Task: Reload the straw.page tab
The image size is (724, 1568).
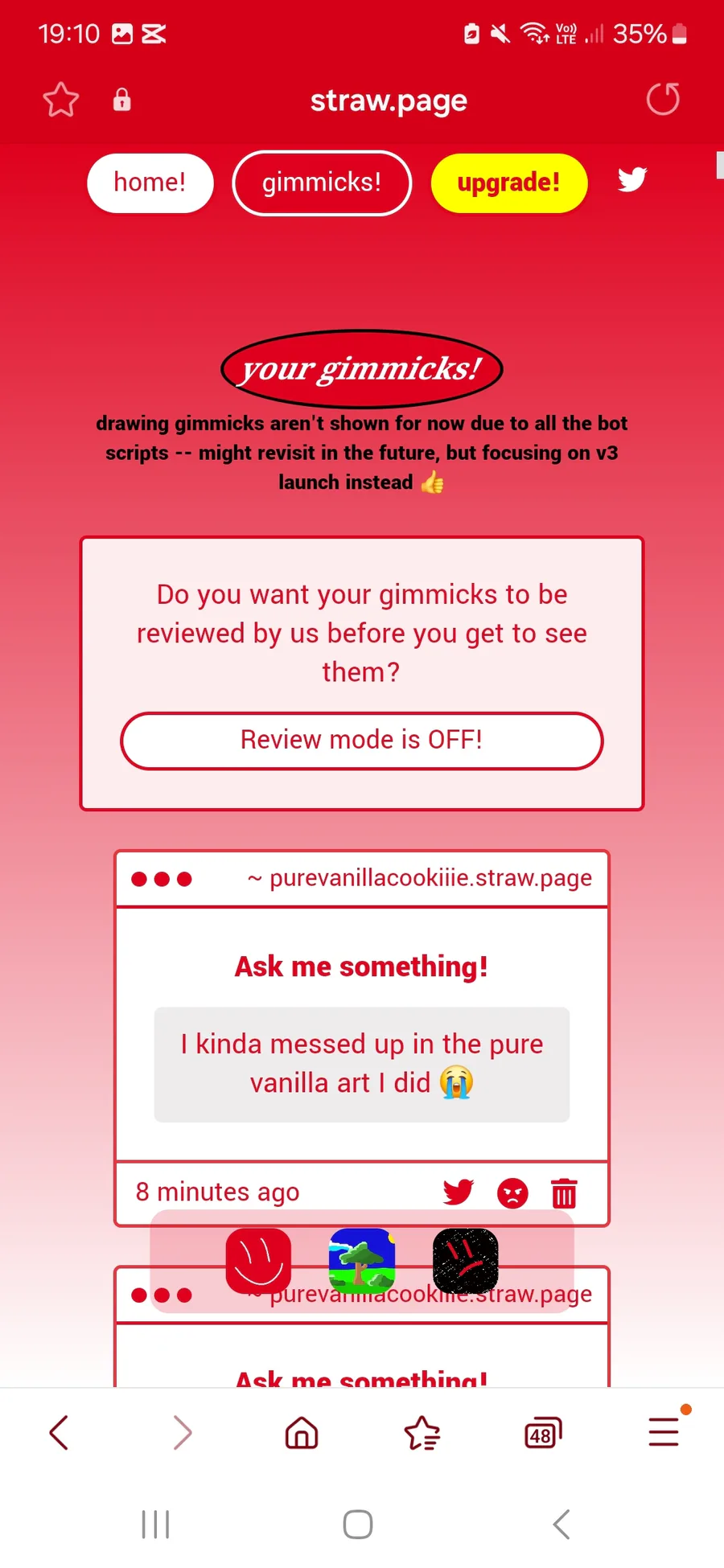Action: tap(663, 100)
